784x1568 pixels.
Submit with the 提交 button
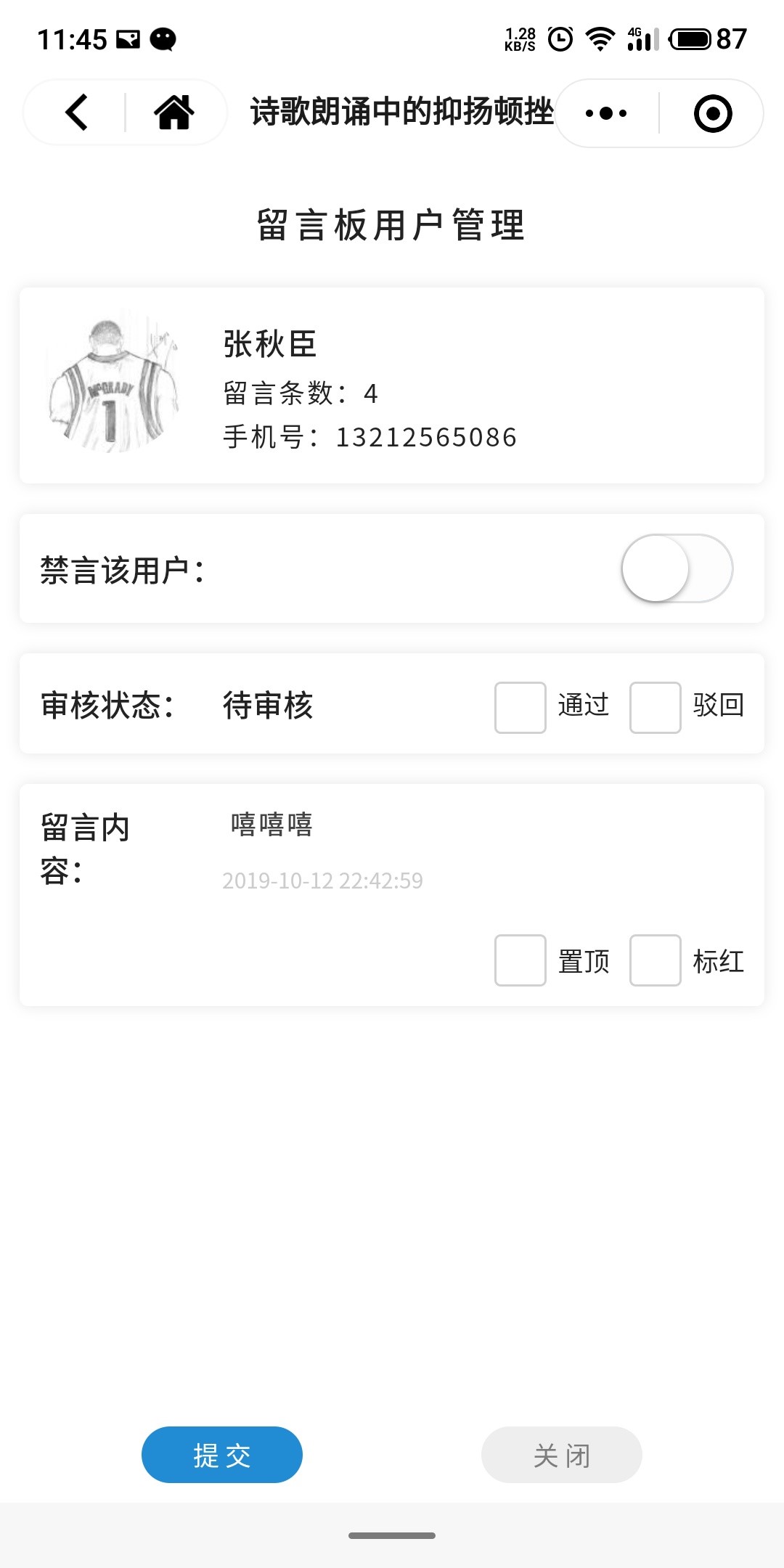tap(222, 1455)
